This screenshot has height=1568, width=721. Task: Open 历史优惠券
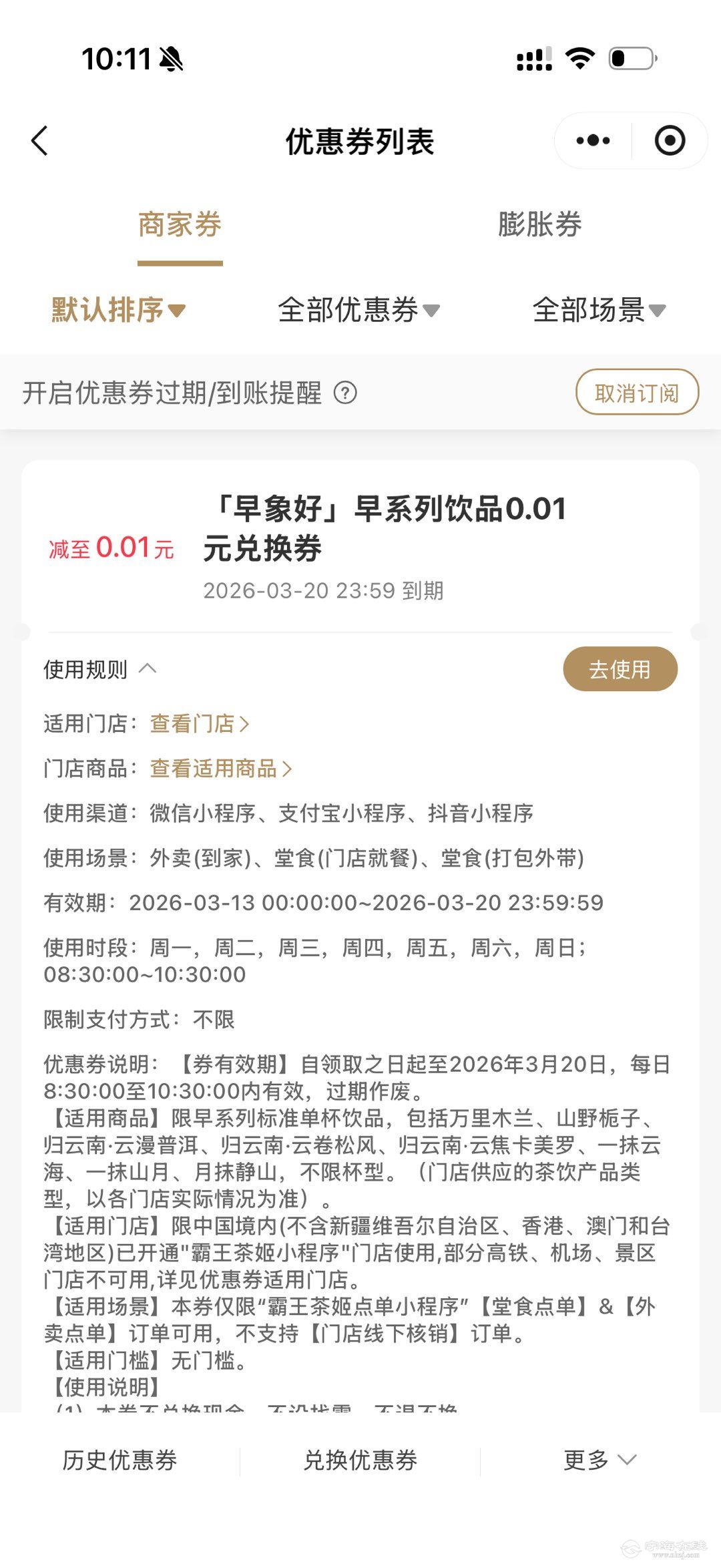120,1460
